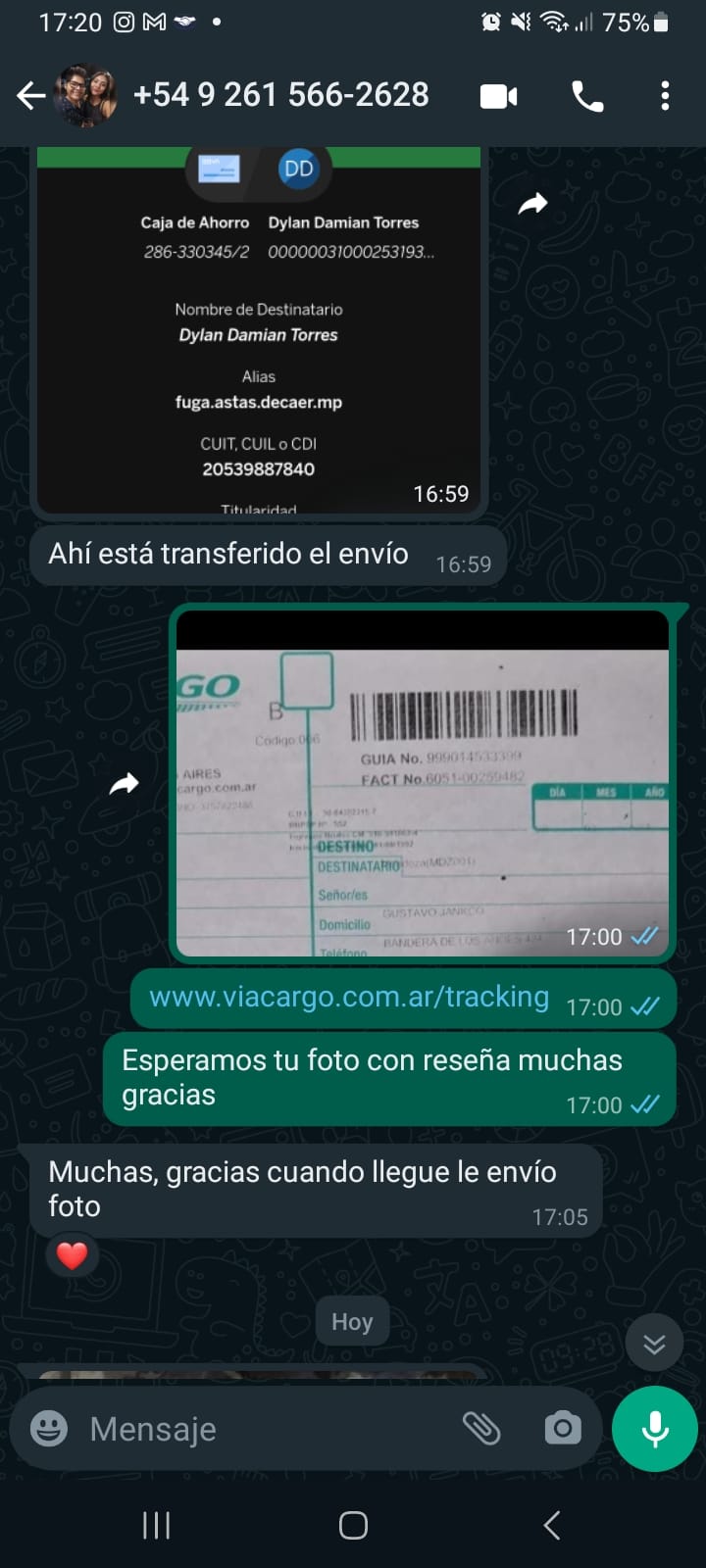Record a voice message
This screenshot has width=706, height=1568.
(x=654, y=1429)
